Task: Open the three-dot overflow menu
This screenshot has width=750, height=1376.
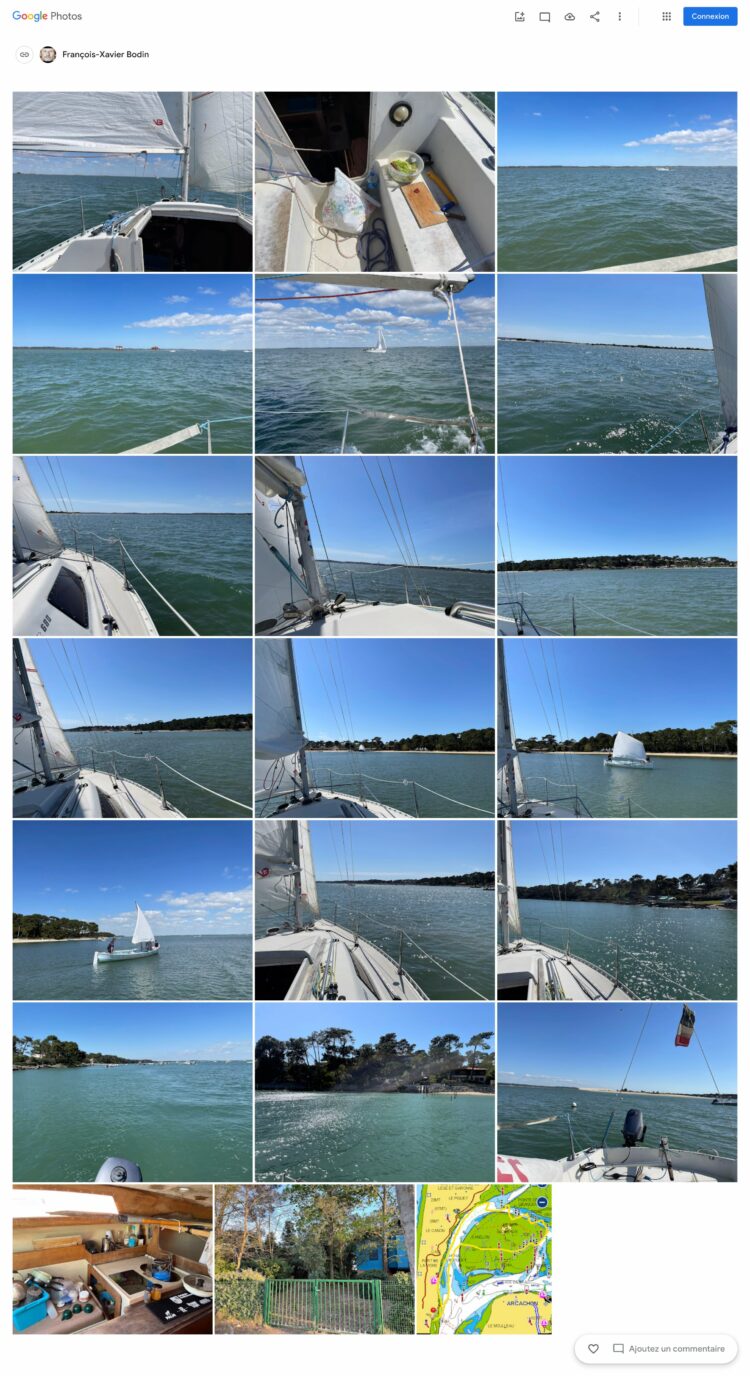Action: (x=620, y=16)
